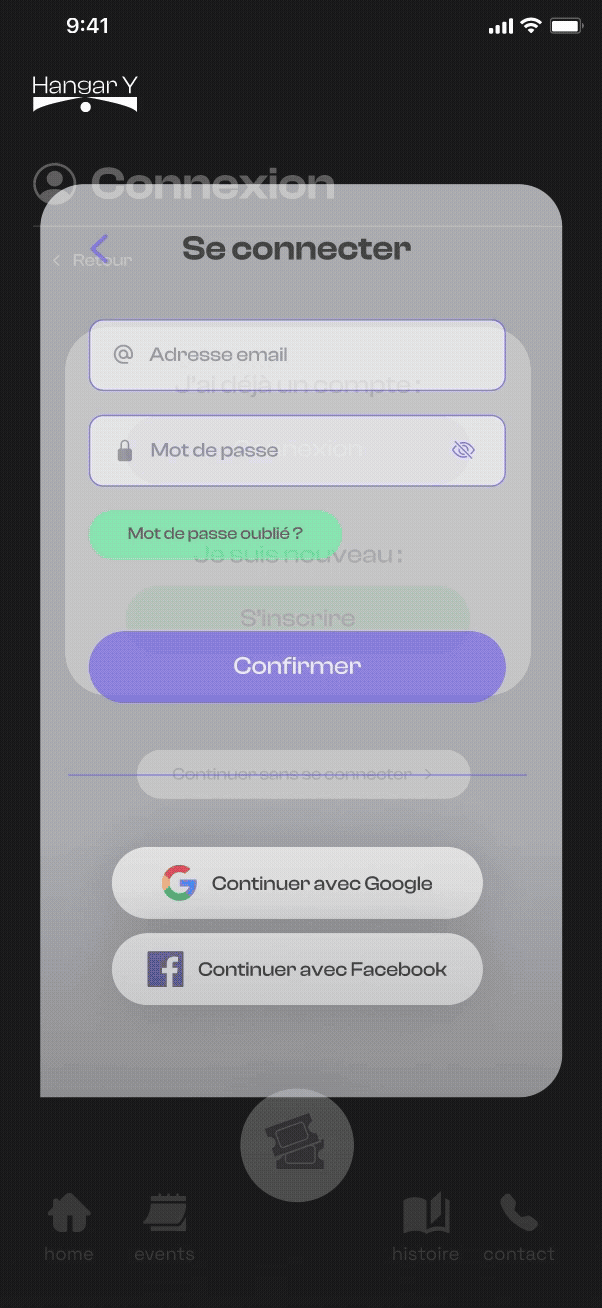This screenshot has height=1308, width=602.
Task: Switch to the events tab
Action: coord(165,1228)
